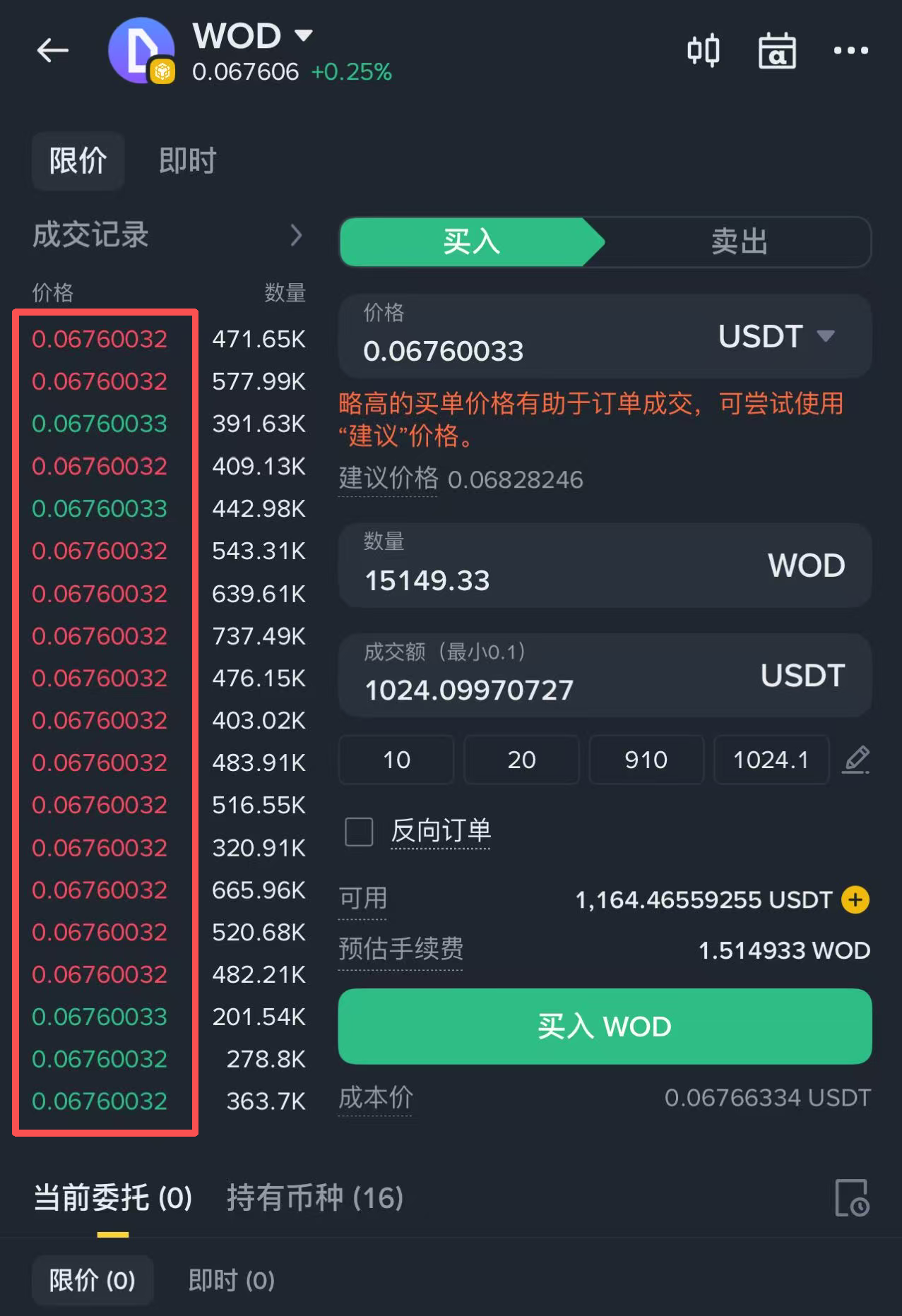This screenshot has height=1316, width=902.
Task: Select the 买入 buy side
Action: 471,242
